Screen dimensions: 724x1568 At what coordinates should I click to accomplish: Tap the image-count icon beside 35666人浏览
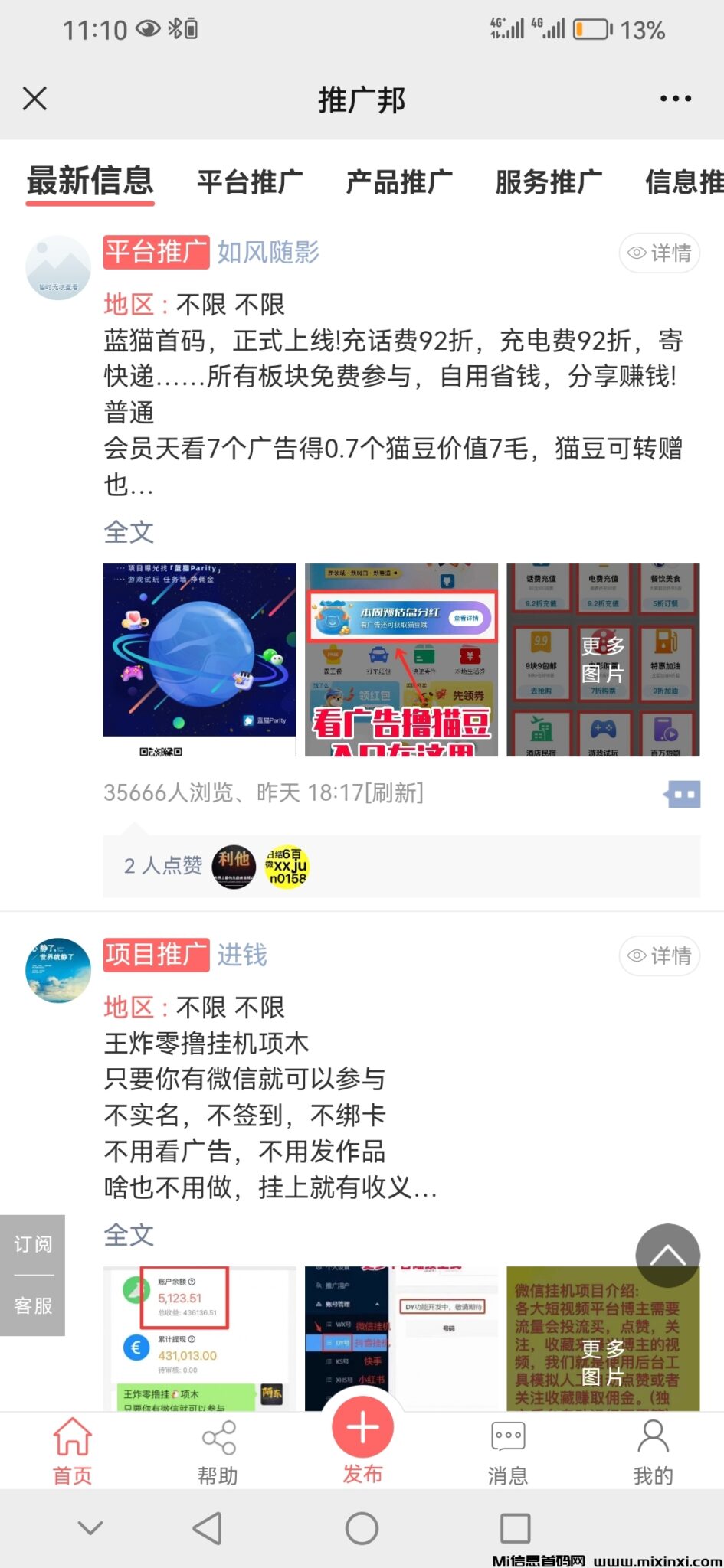coord(683,794)
